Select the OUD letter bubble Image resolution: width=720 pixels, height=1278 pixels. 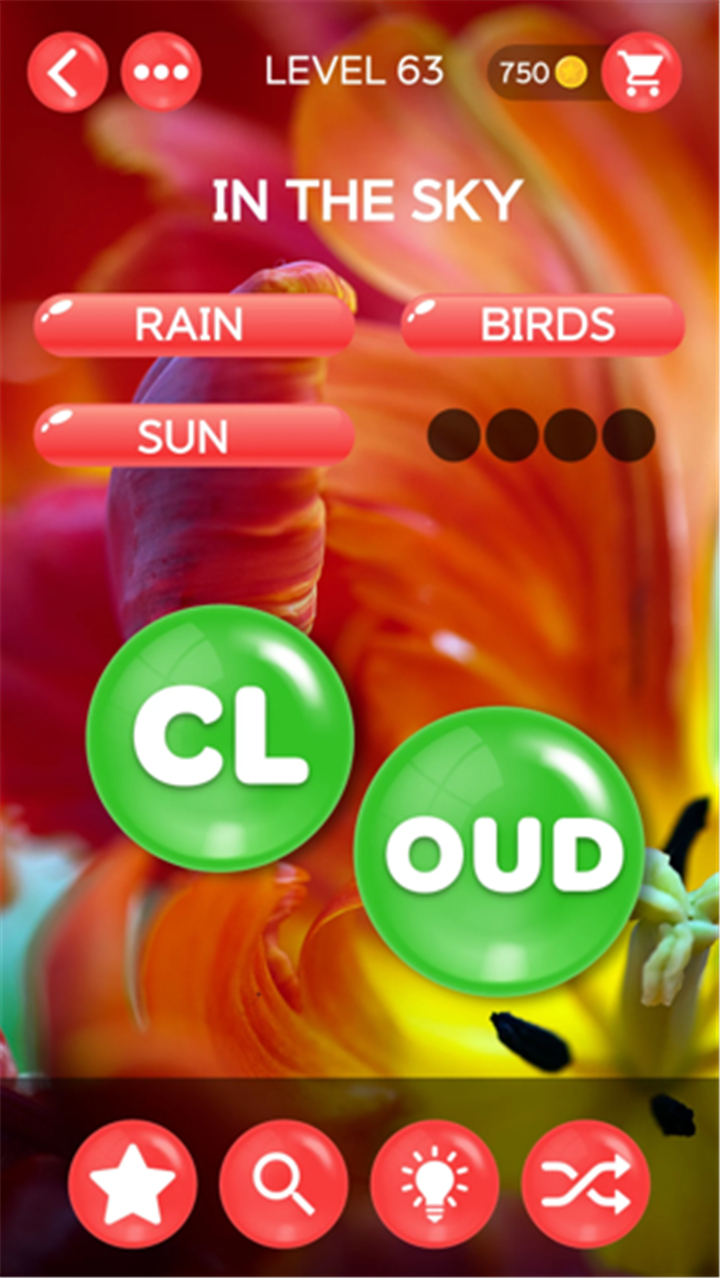click(499, 852)
